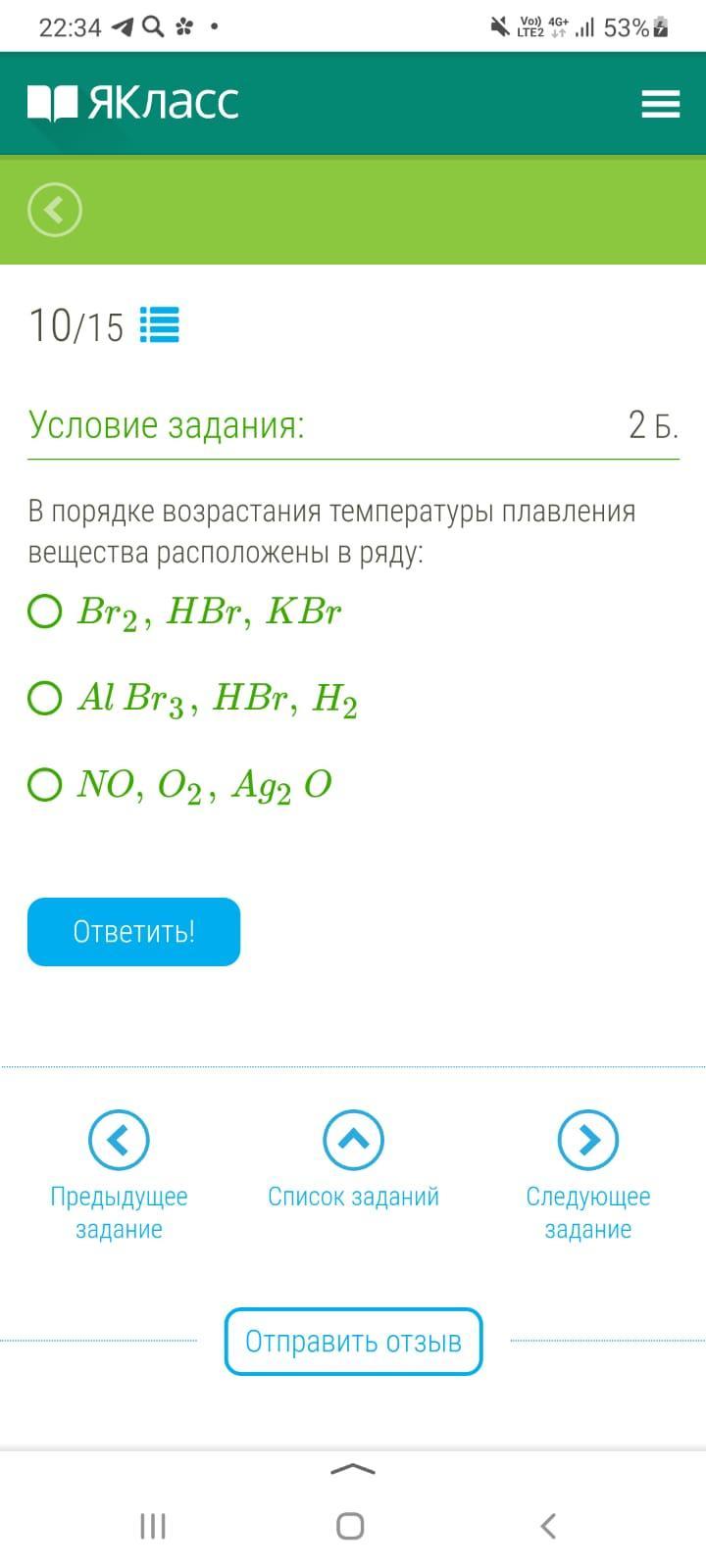
Task: Select the answer Br2, HBr, KBr
Action: 185,612
